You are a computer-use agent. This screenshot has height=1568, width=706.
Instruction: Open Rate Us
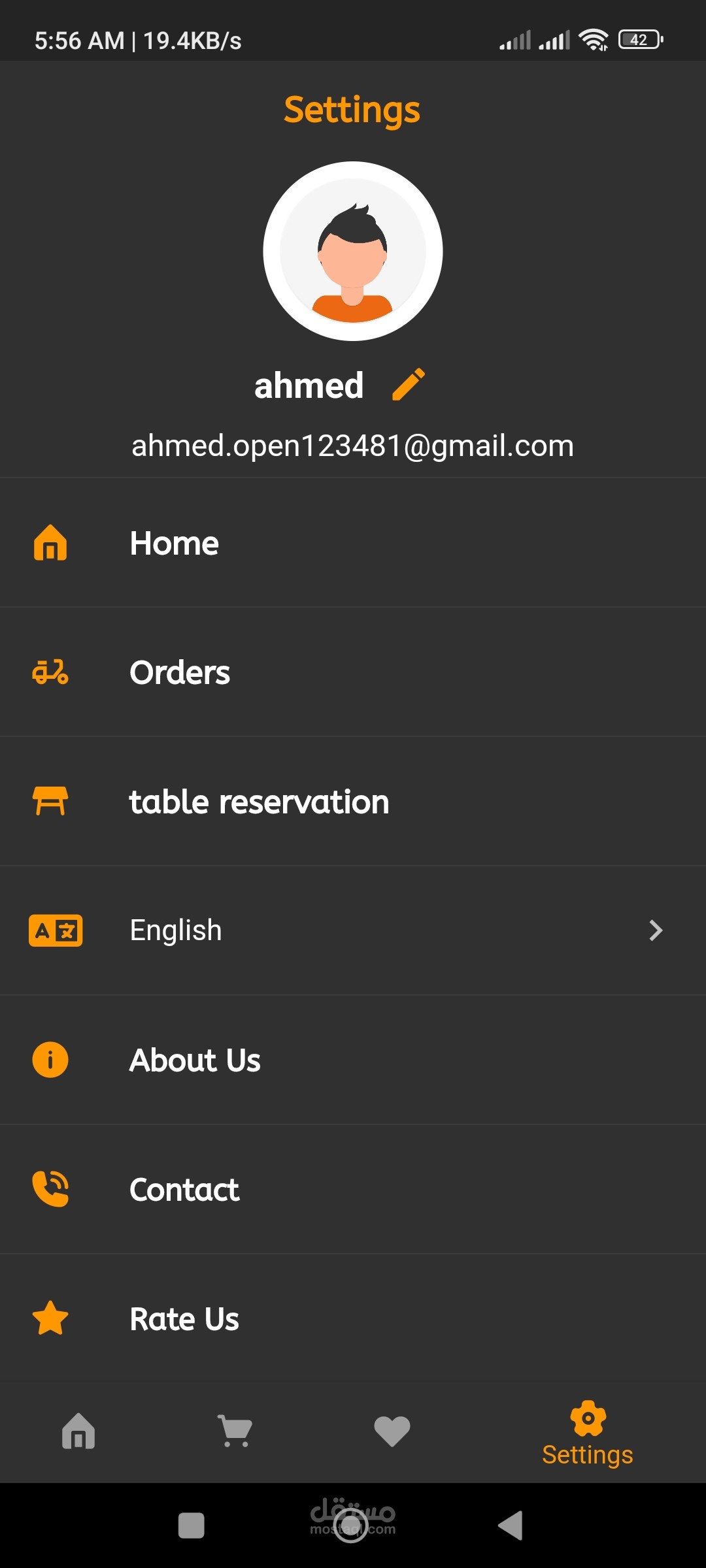353,1318
